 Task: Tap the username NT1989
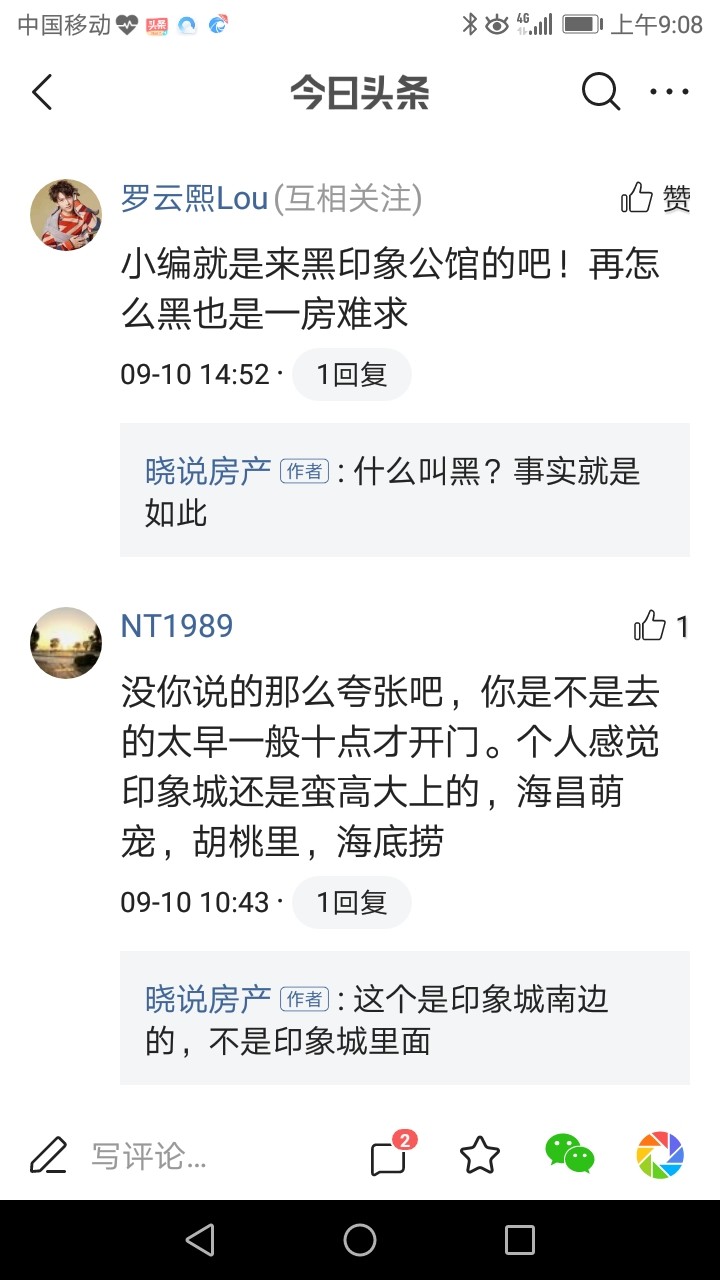177,627
